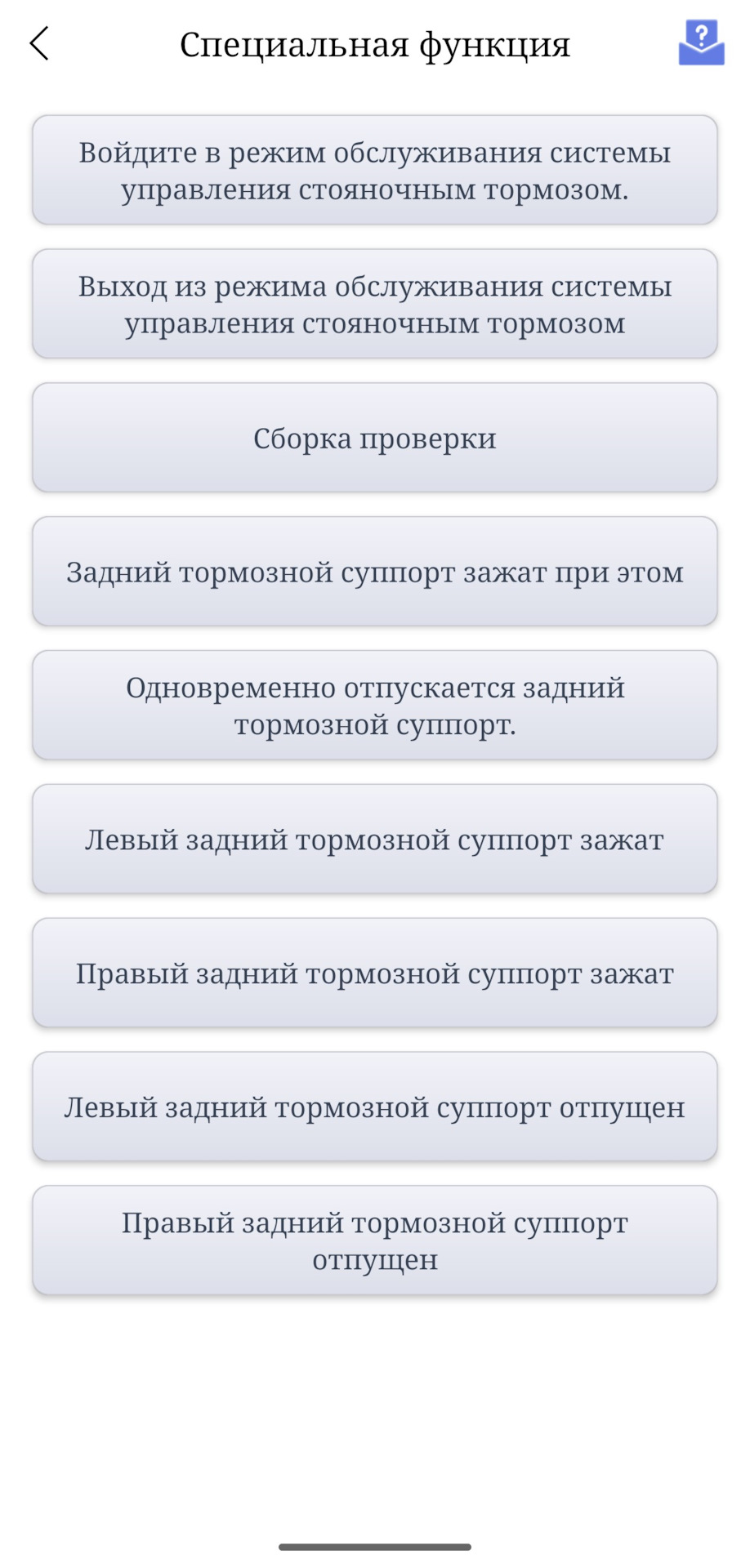Run 'Правый задний тормозной суппорт зажат'
This screenshot has width=750, height=1568.
375,973
